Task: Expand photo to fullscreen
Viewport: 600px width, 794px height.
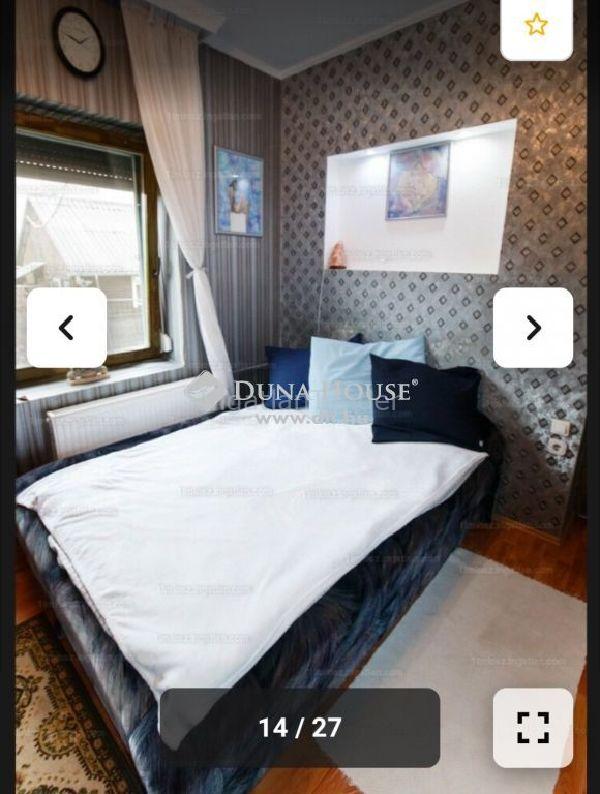Action: pos(533,727)
